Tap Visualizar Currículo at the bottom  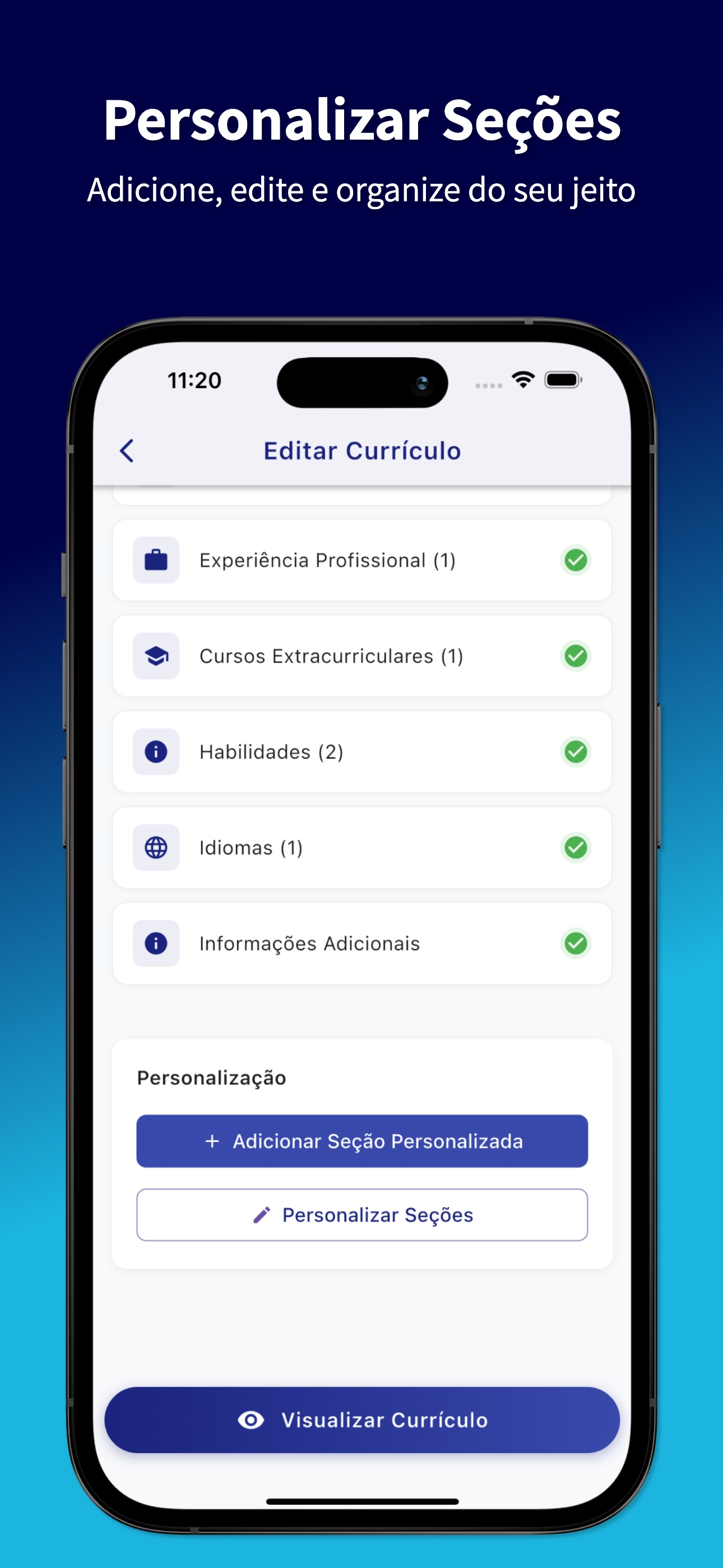(x=361, y=1421)
